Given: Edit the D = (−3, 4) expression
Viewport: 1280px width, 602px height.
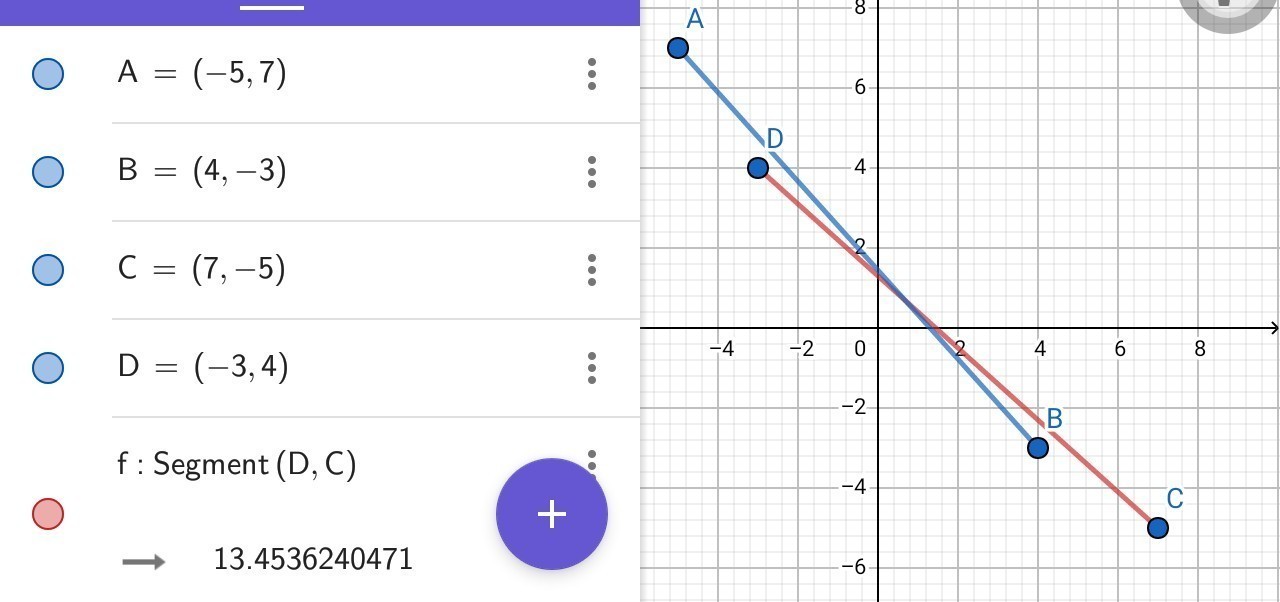Looking at the screenshot, I should [x=202, y=368].
